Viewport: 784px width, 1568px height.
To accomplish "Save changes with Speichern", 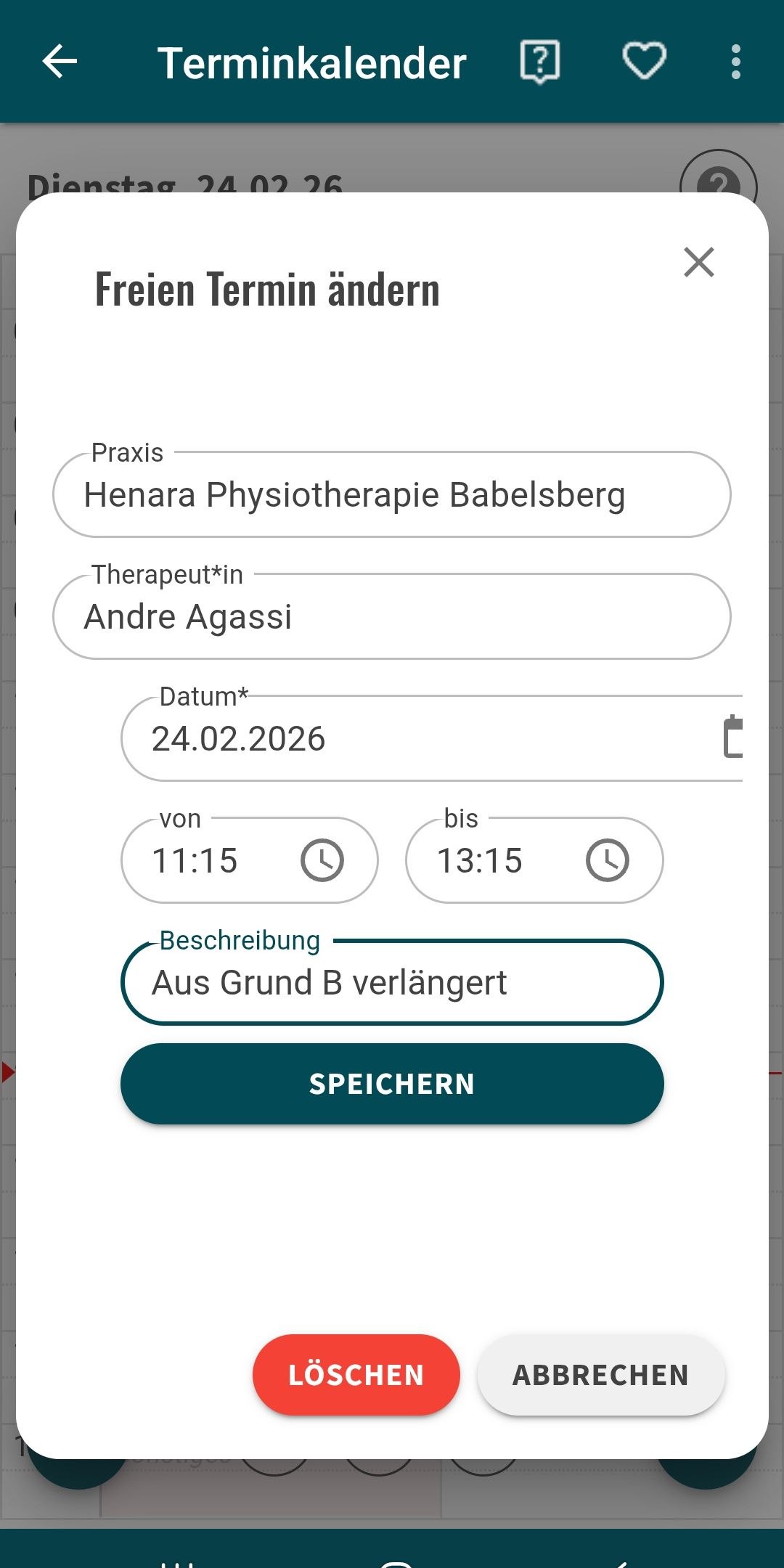I will point(392,1084).
